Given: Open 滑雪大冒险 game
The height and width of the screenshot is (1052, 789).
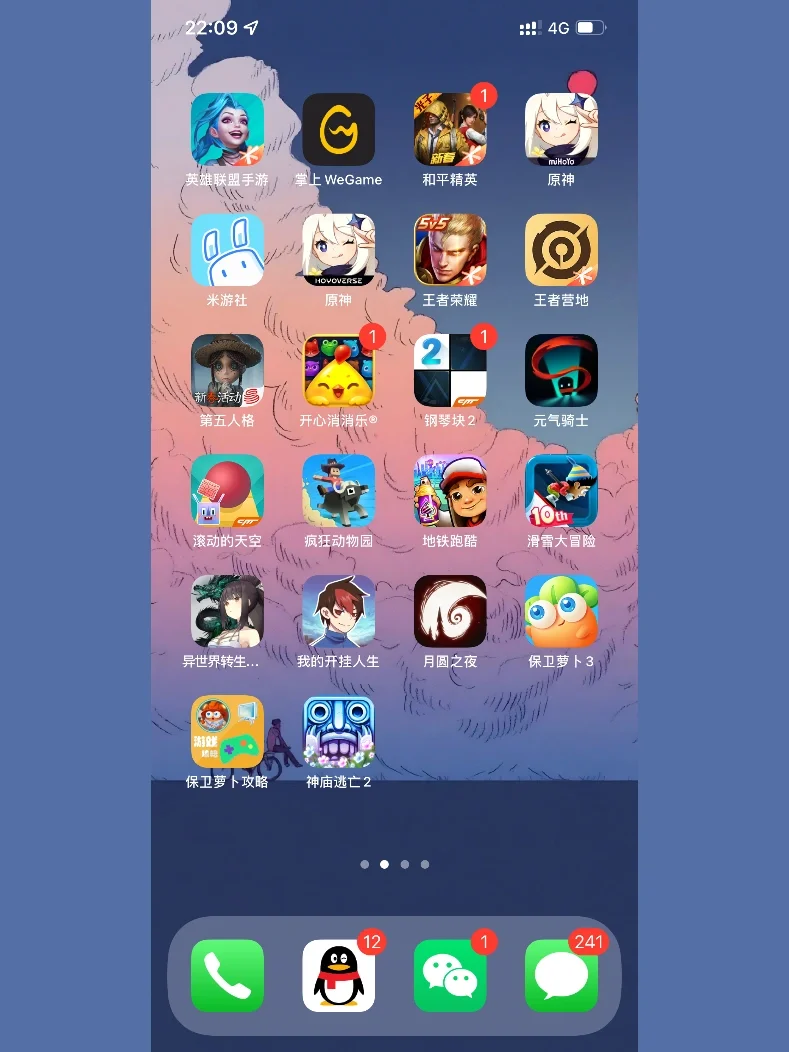Looking at the screenshot, I should pos(561,491).
